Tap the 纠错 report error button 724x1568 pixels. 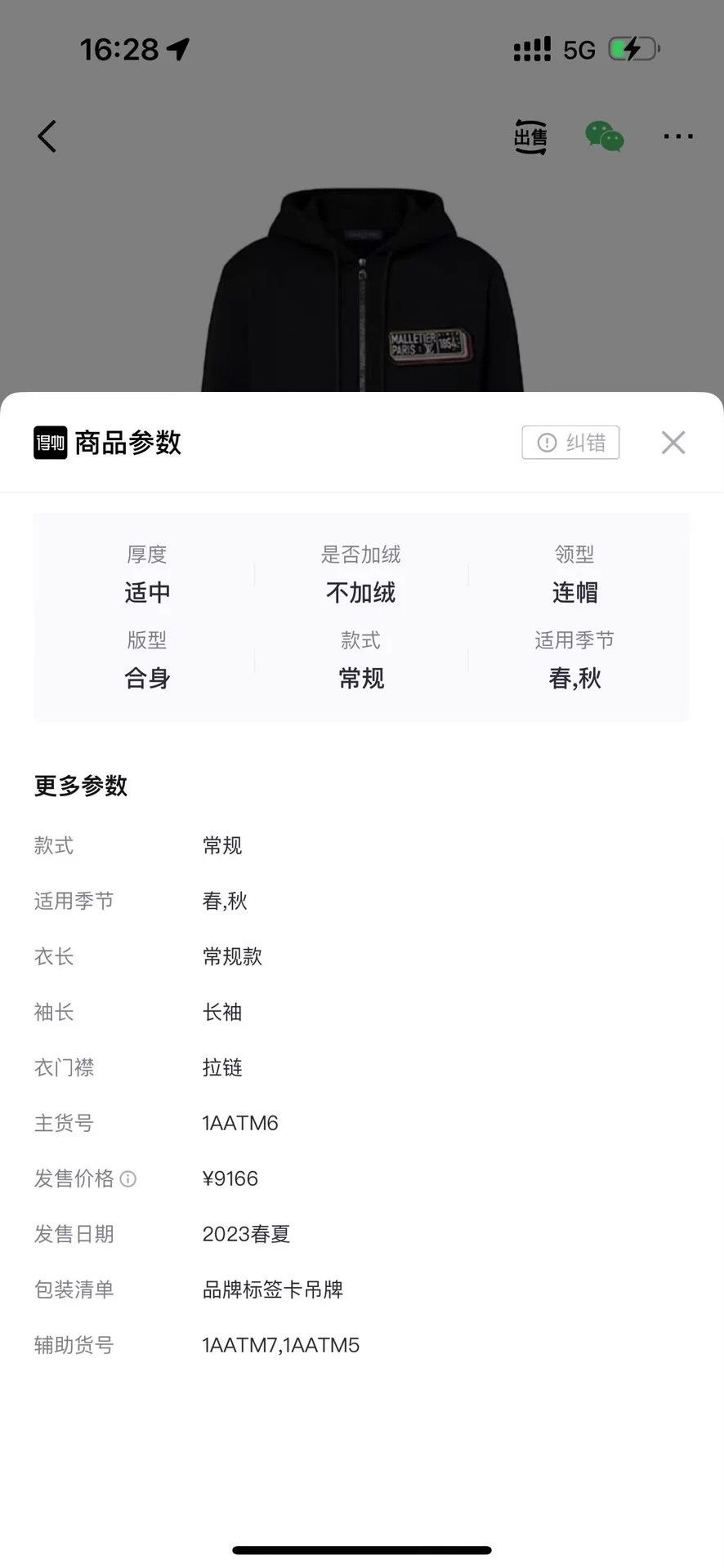[x=570, y=443]
